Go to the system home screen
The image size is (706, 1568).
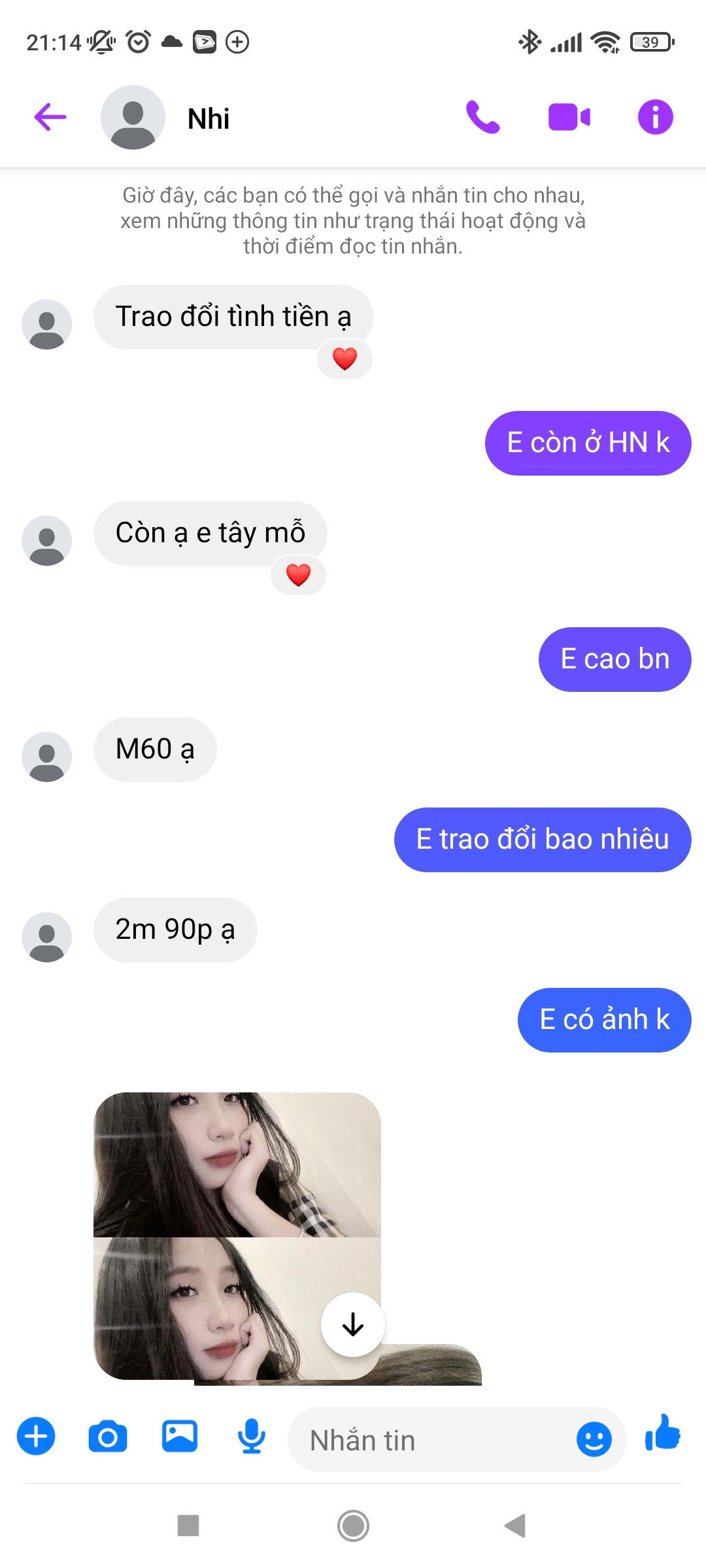click(353, 1526)
